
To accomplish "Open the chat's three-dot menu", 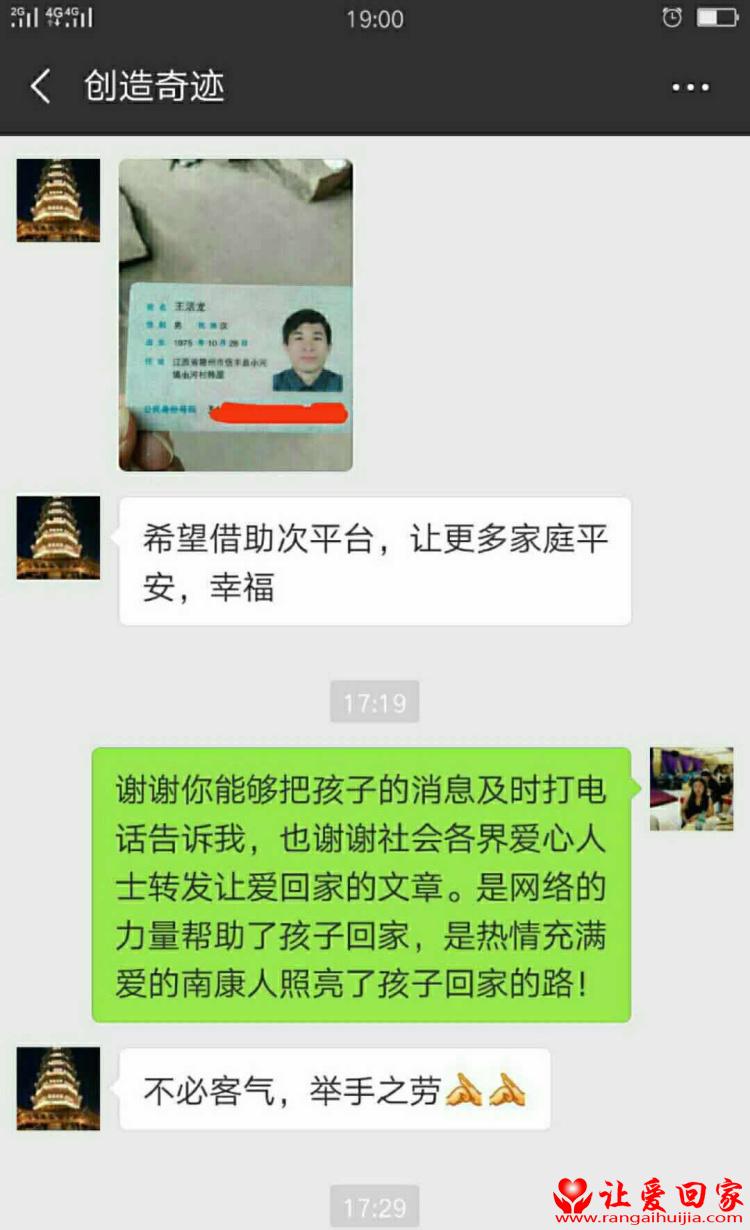I will tap(690, 88).
